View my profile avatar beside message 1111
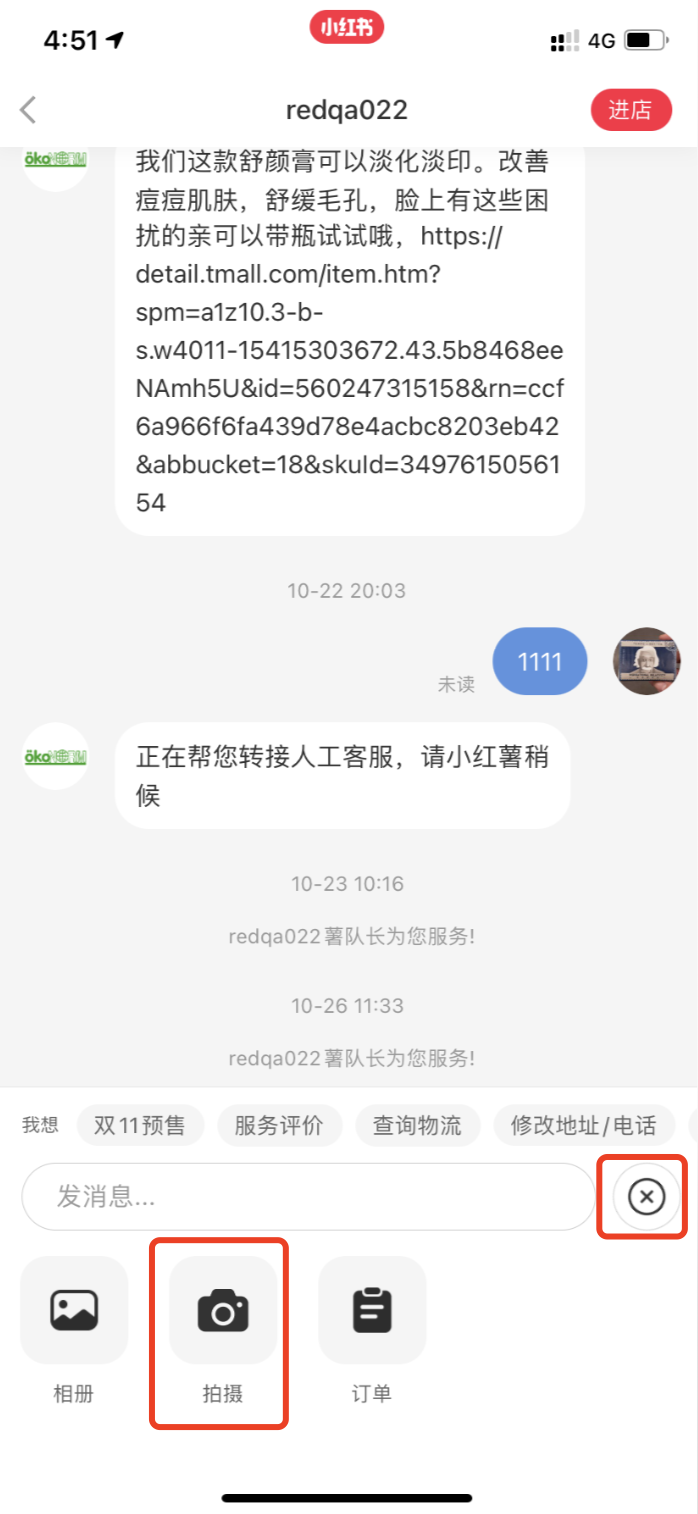The width and height of the screenshot is (698, 1514). pyautogui.click(x=646, y=661)
